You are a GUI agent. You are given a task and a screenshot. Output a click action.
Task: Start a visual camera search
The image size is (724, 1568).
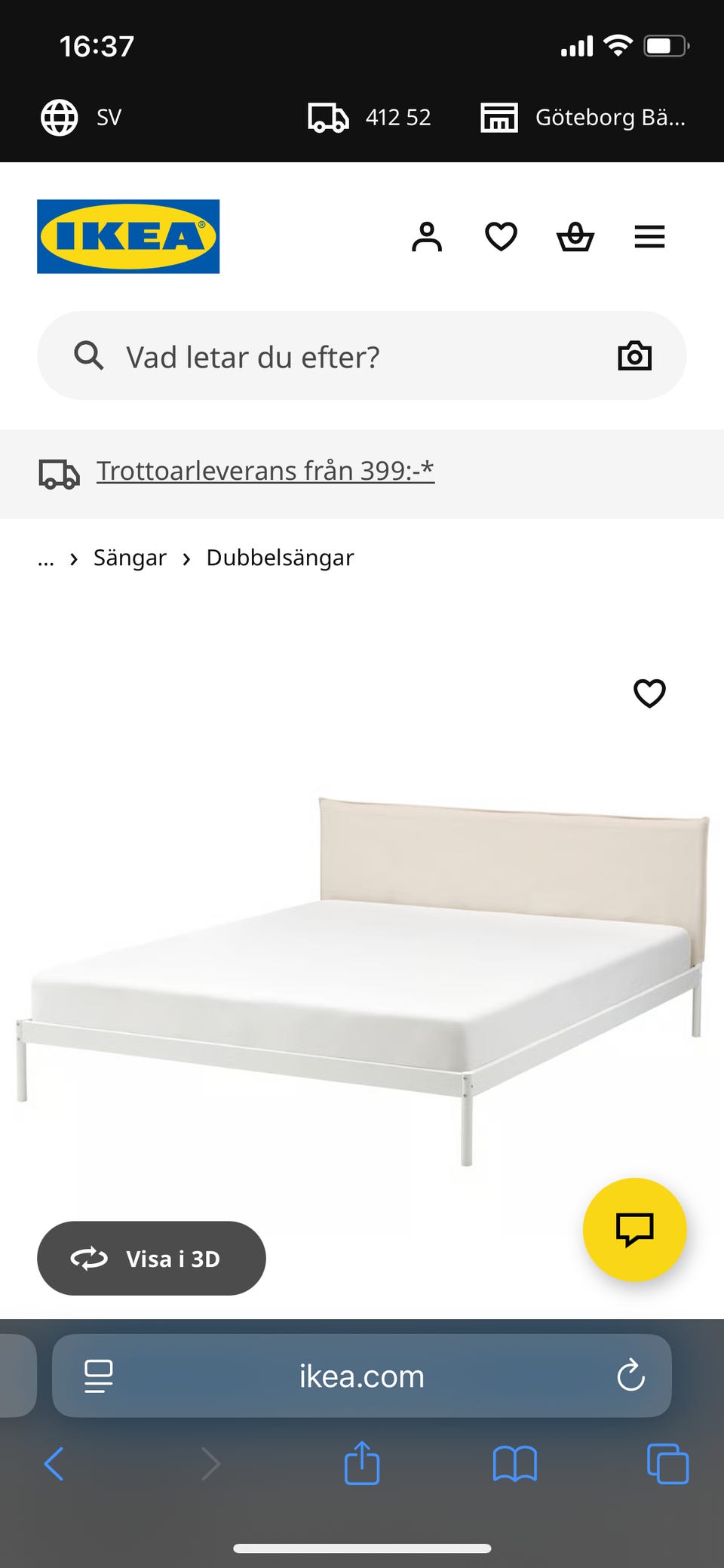pos(634,355)
